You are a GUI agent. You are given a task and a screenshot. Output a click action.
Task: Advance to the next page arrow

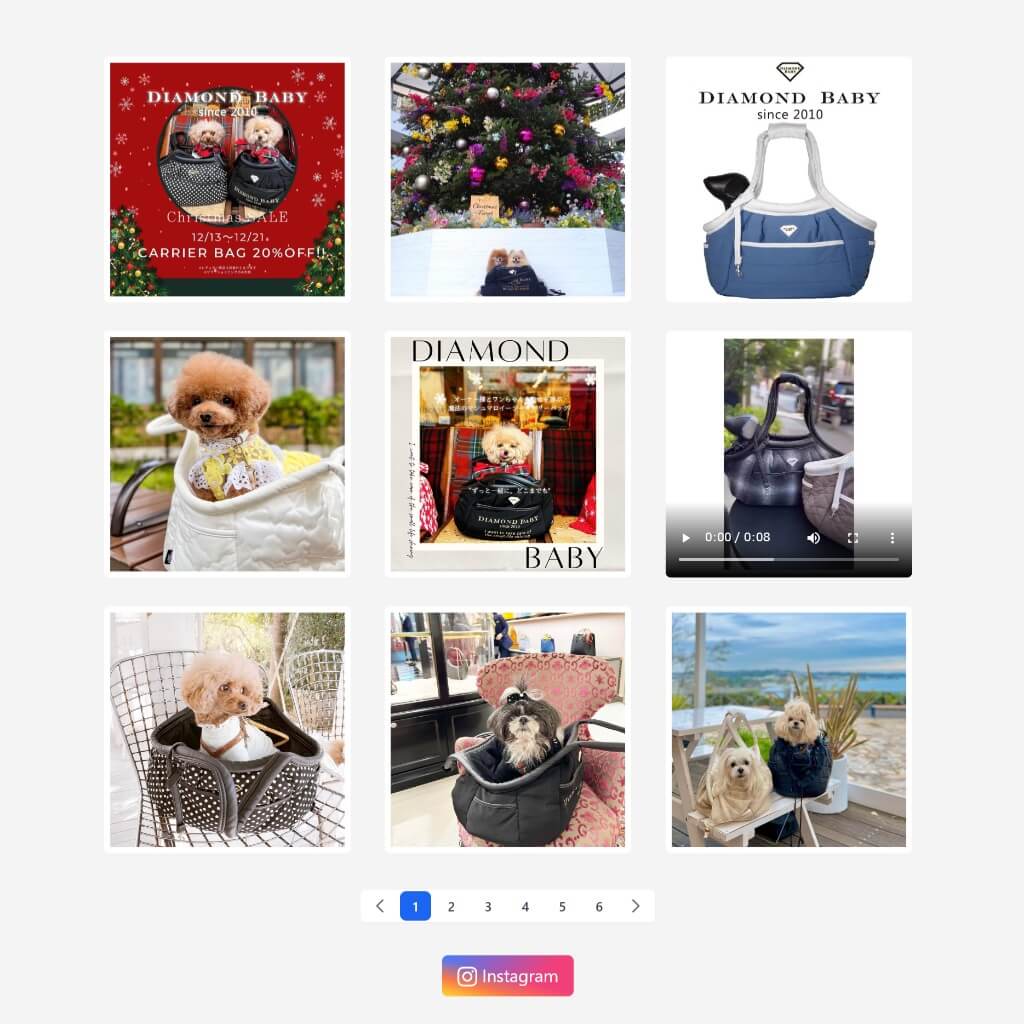point(635,906)
